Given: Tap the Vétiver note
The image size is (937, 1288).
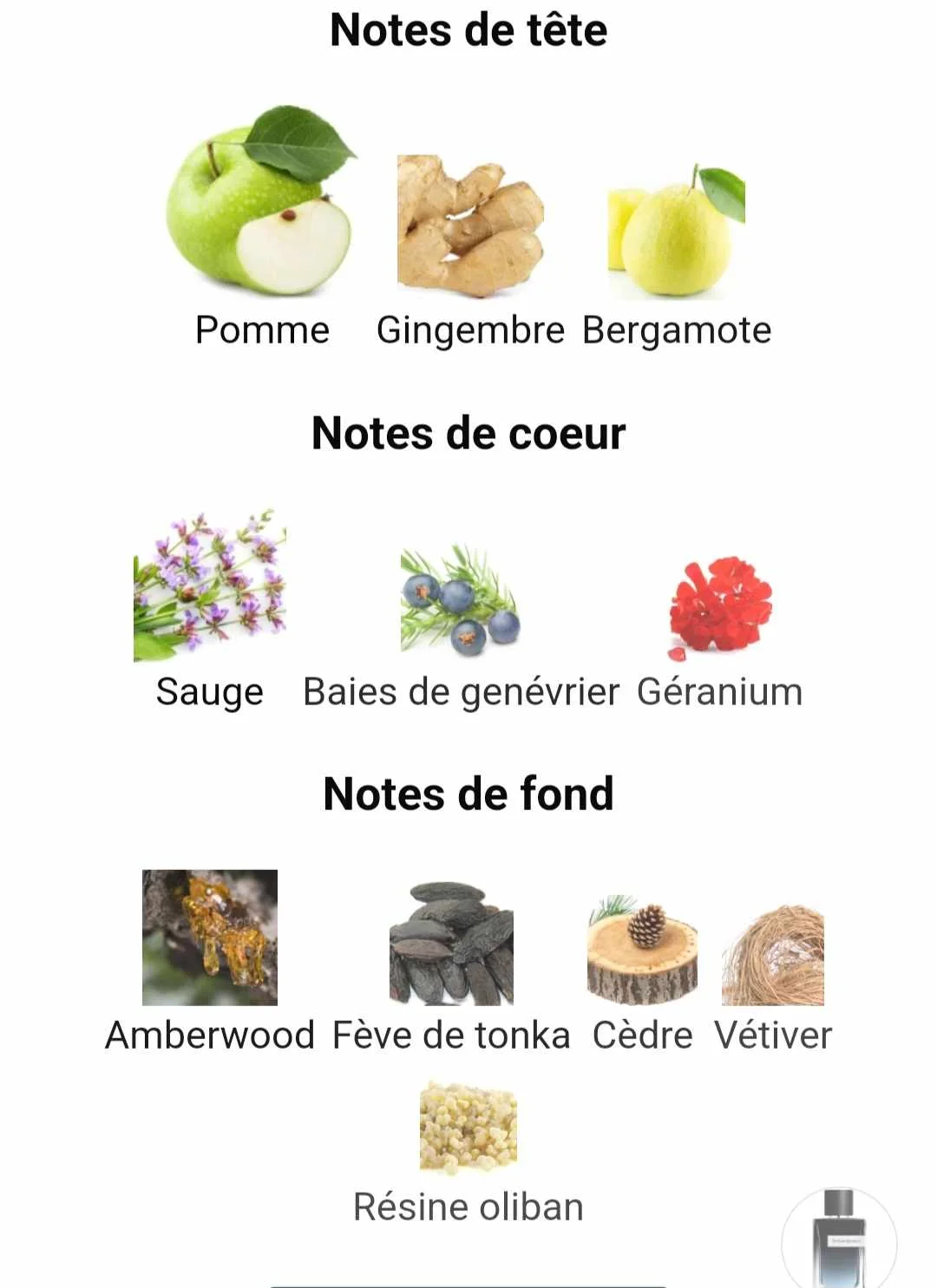Looking at the screenshot, I should coord(773,954).
